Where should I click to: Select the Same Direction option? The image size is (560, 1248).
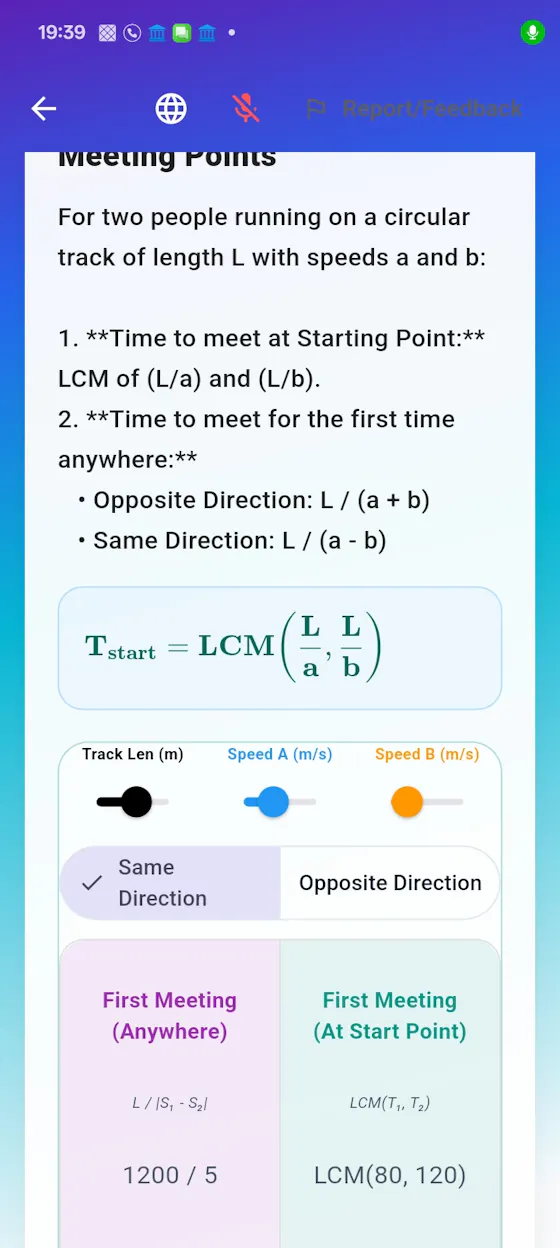tap(170, 883)
